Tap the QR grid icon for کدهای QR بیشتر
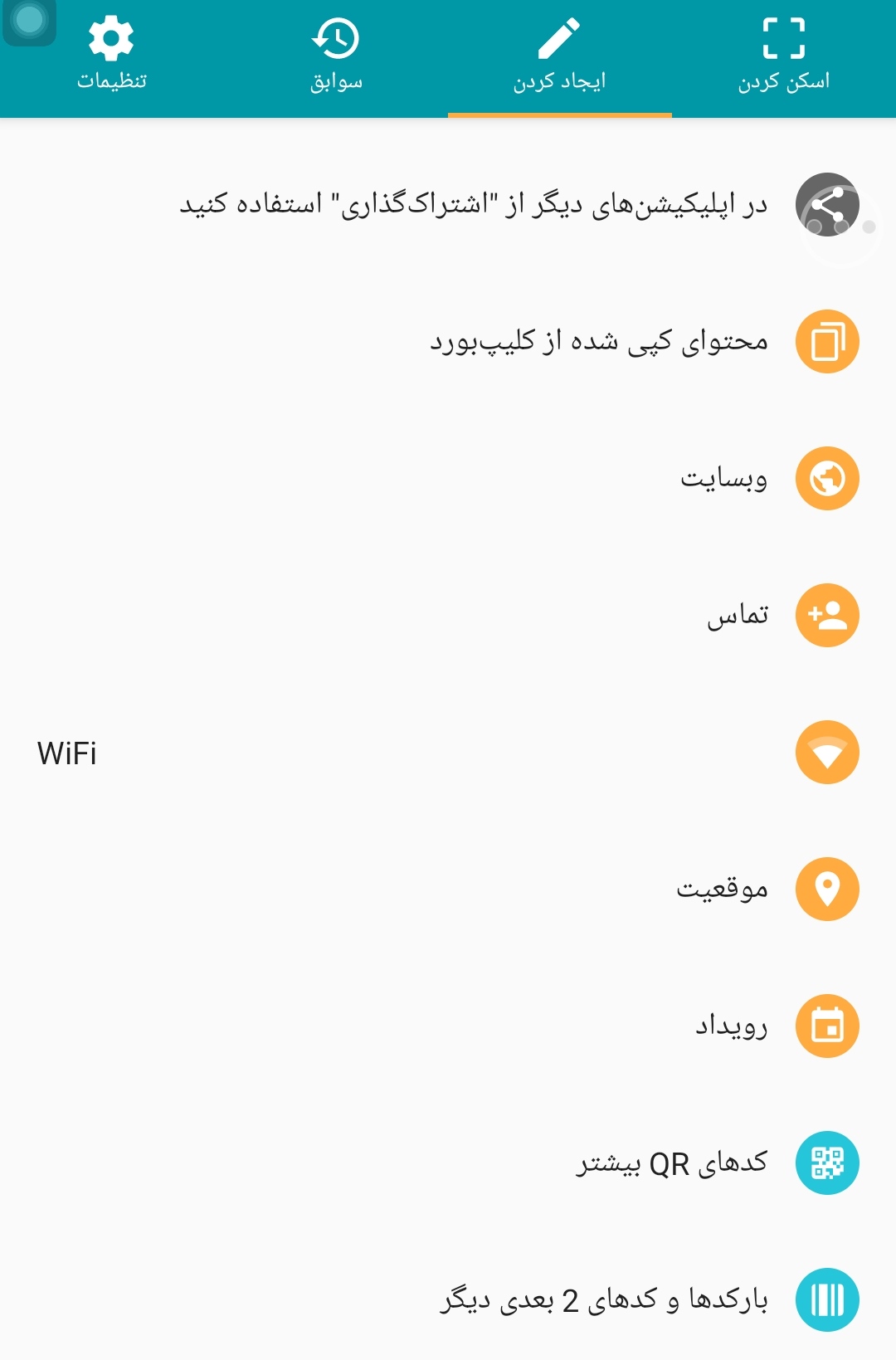The width and height of the screenshot is (896, 1360). (826, 1163)
